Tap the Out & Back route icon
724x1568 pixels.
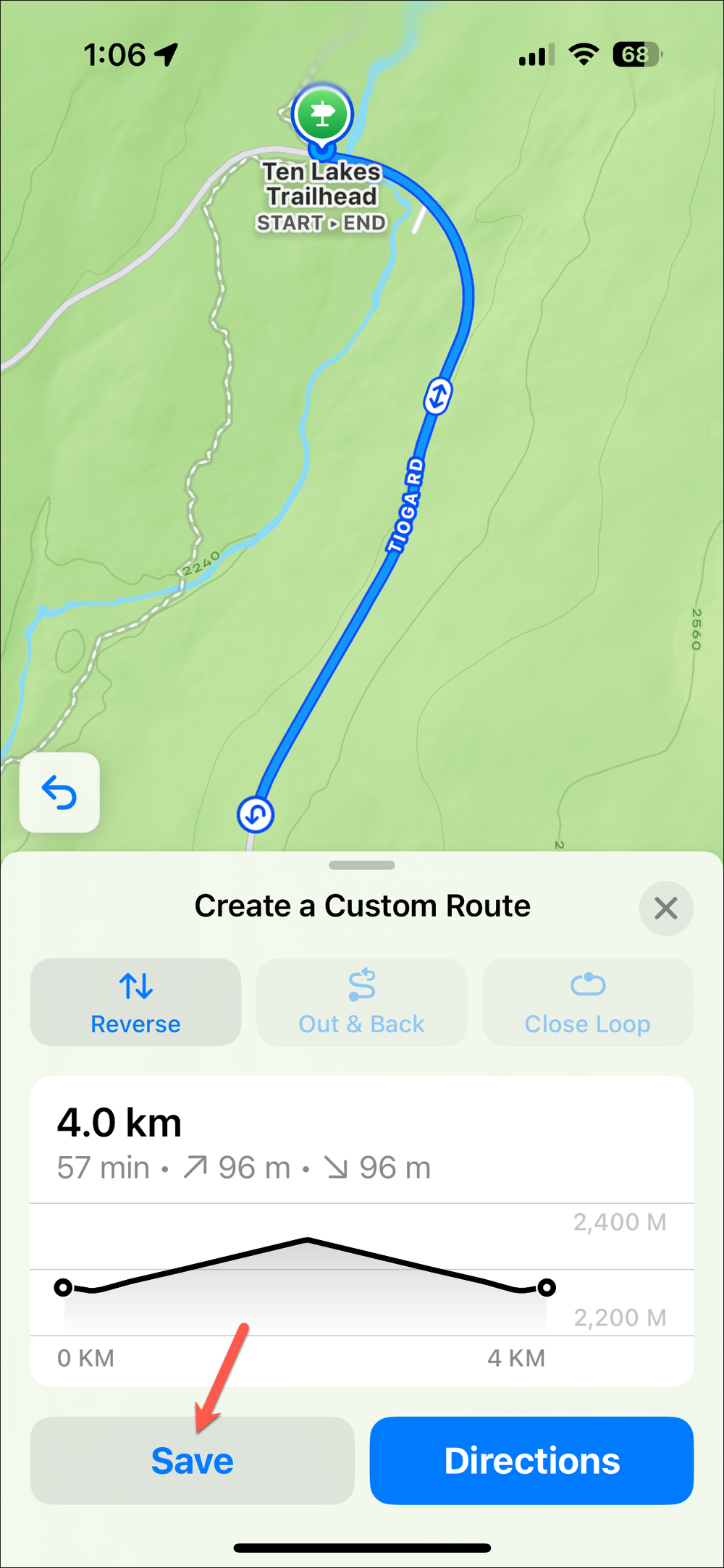pos(361,985)
